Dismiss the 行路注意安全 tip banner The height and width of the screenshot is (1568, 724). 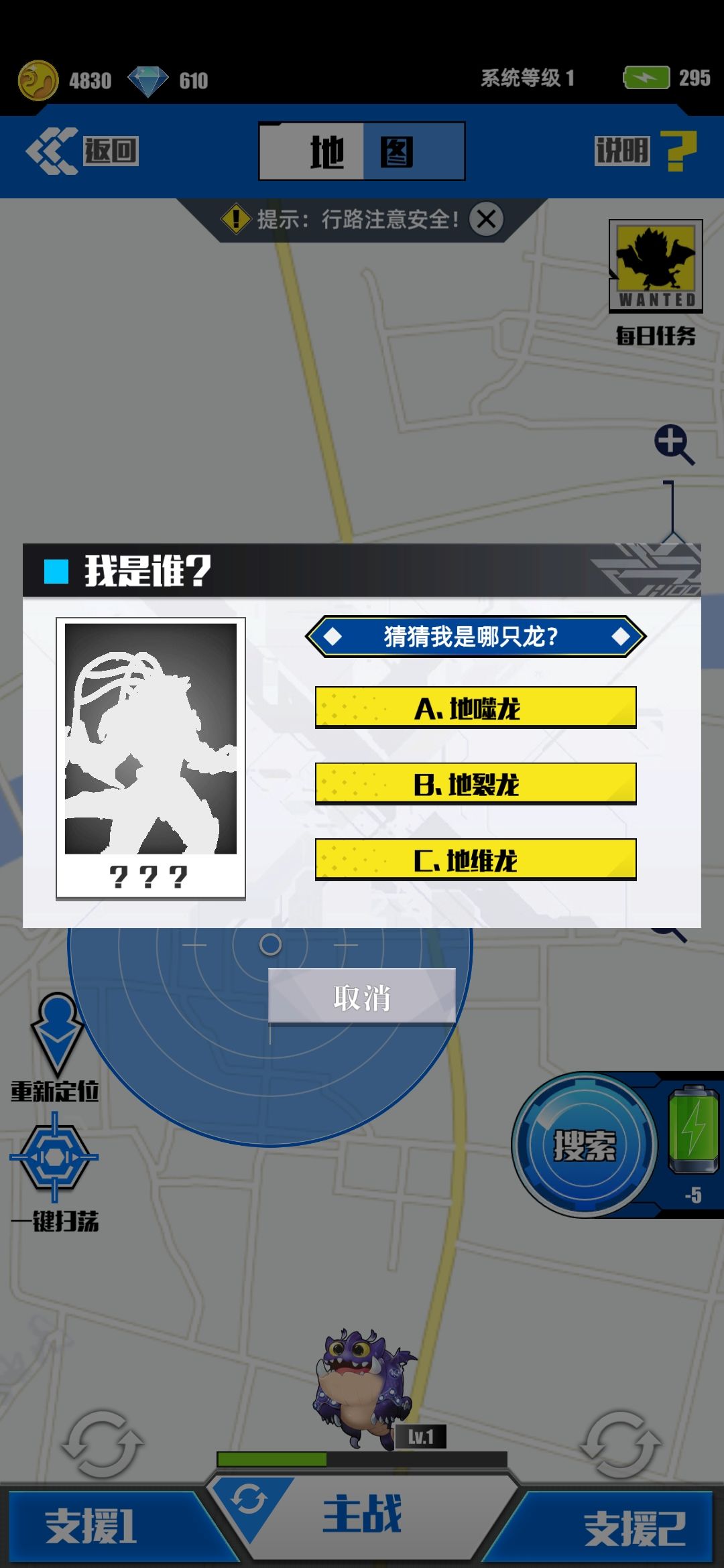pyautogui.click(x=487, y=219)
